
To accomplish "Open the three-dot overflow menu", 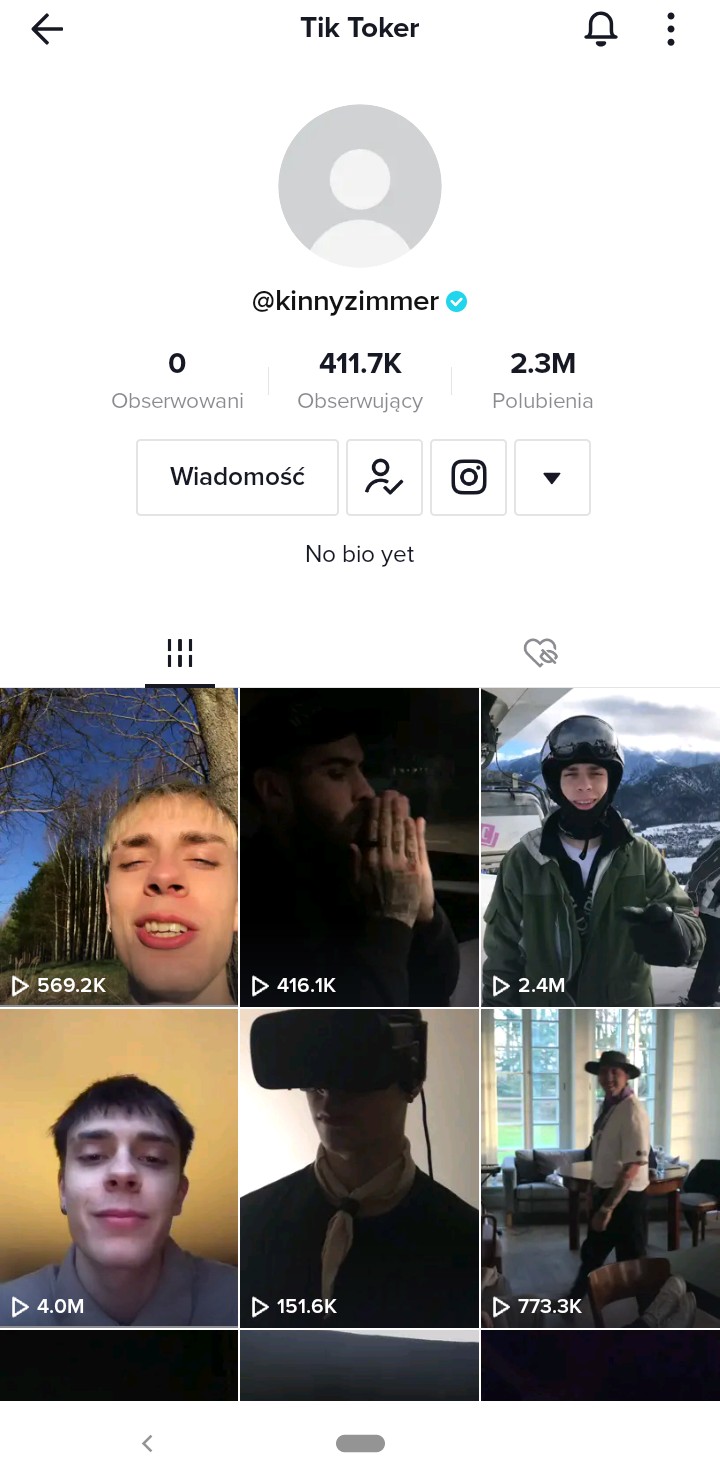I will coord(670,29).
